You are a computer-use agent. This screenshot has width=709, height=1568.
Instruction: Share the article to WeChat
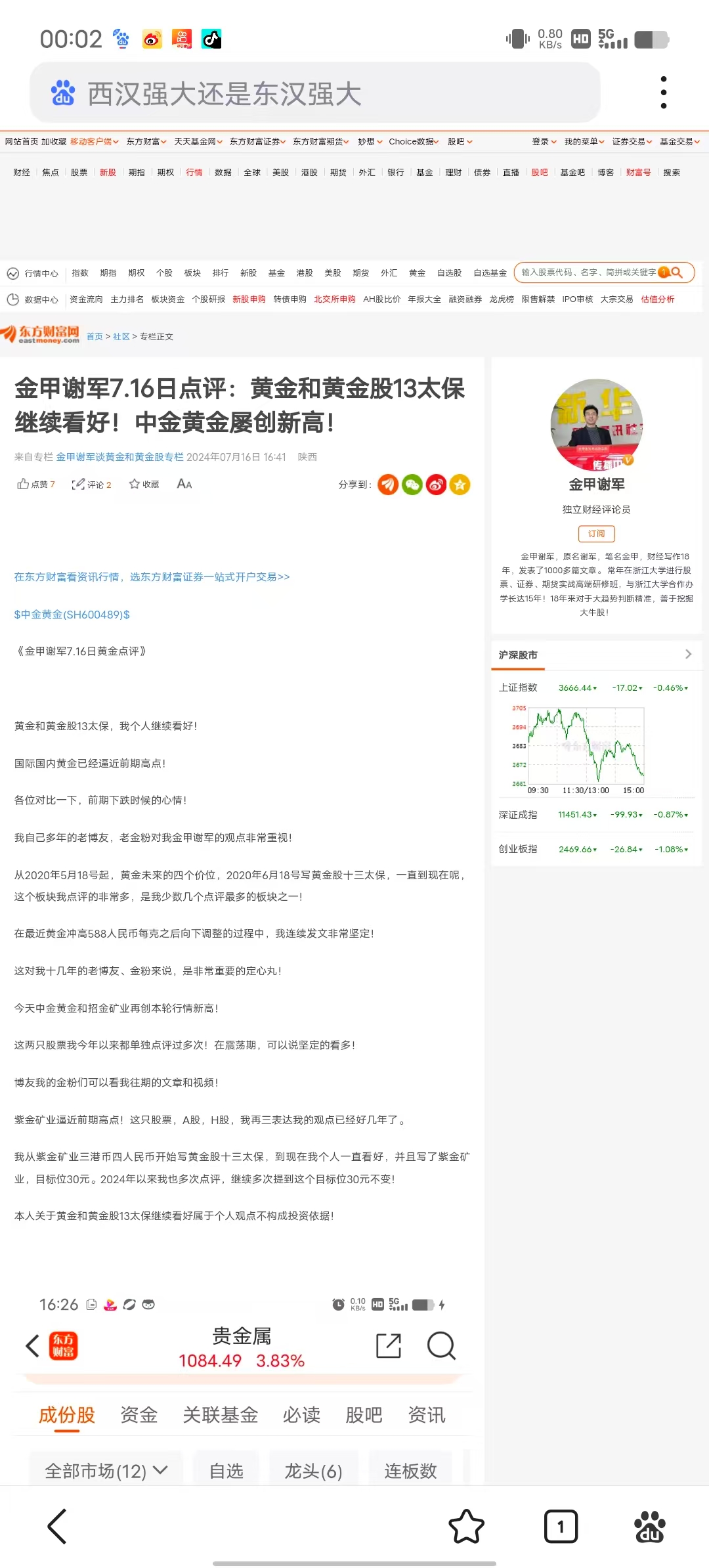[412, 484]
